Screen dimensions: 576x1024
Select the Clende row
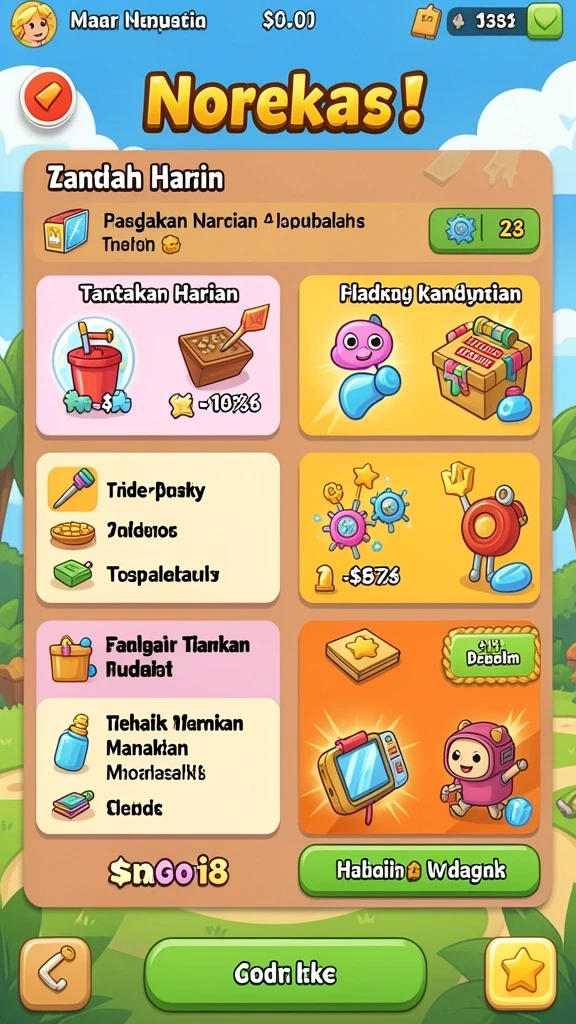tap(158, 808)
